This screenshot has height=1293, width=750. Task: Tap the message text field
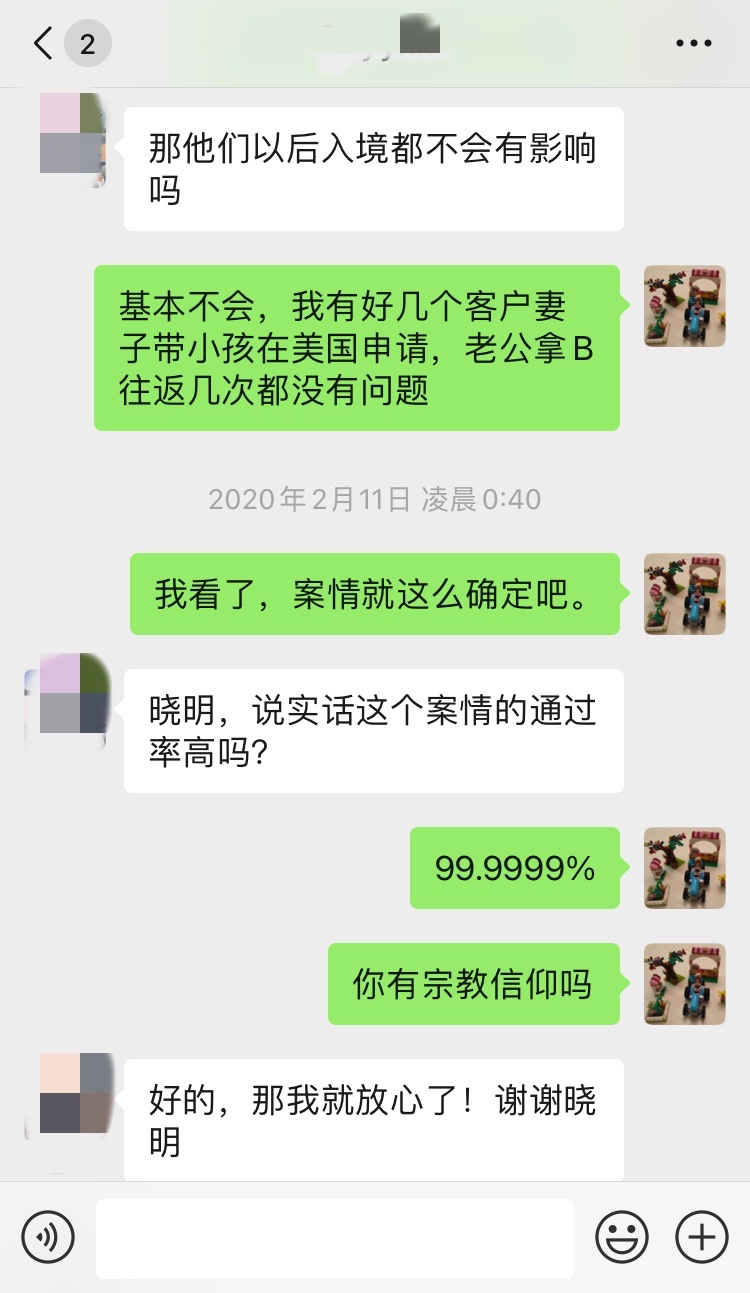click(335, 1238)
